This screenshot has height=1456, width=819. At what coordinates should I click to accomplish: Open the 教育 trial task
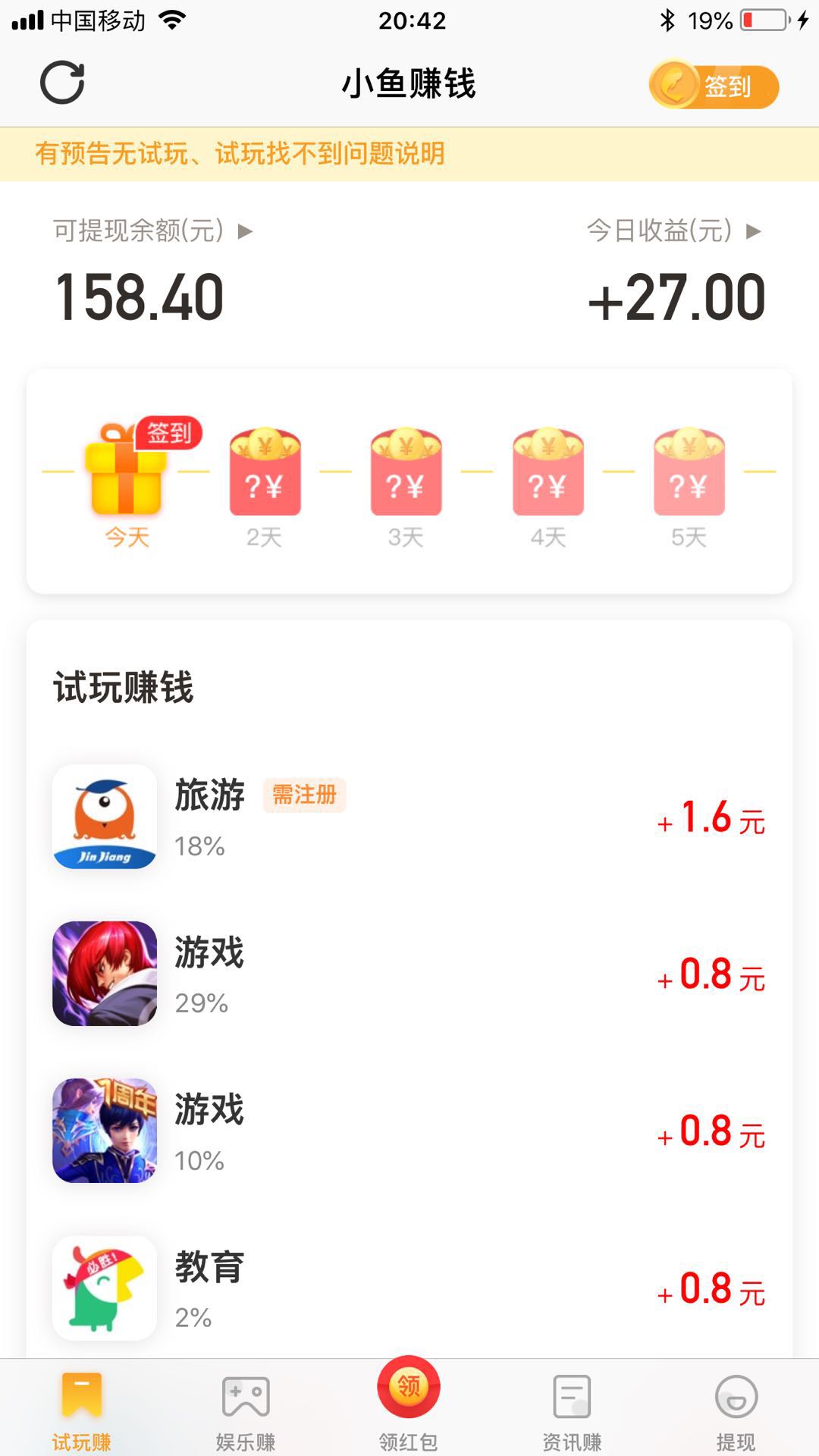click(409, 1288)
